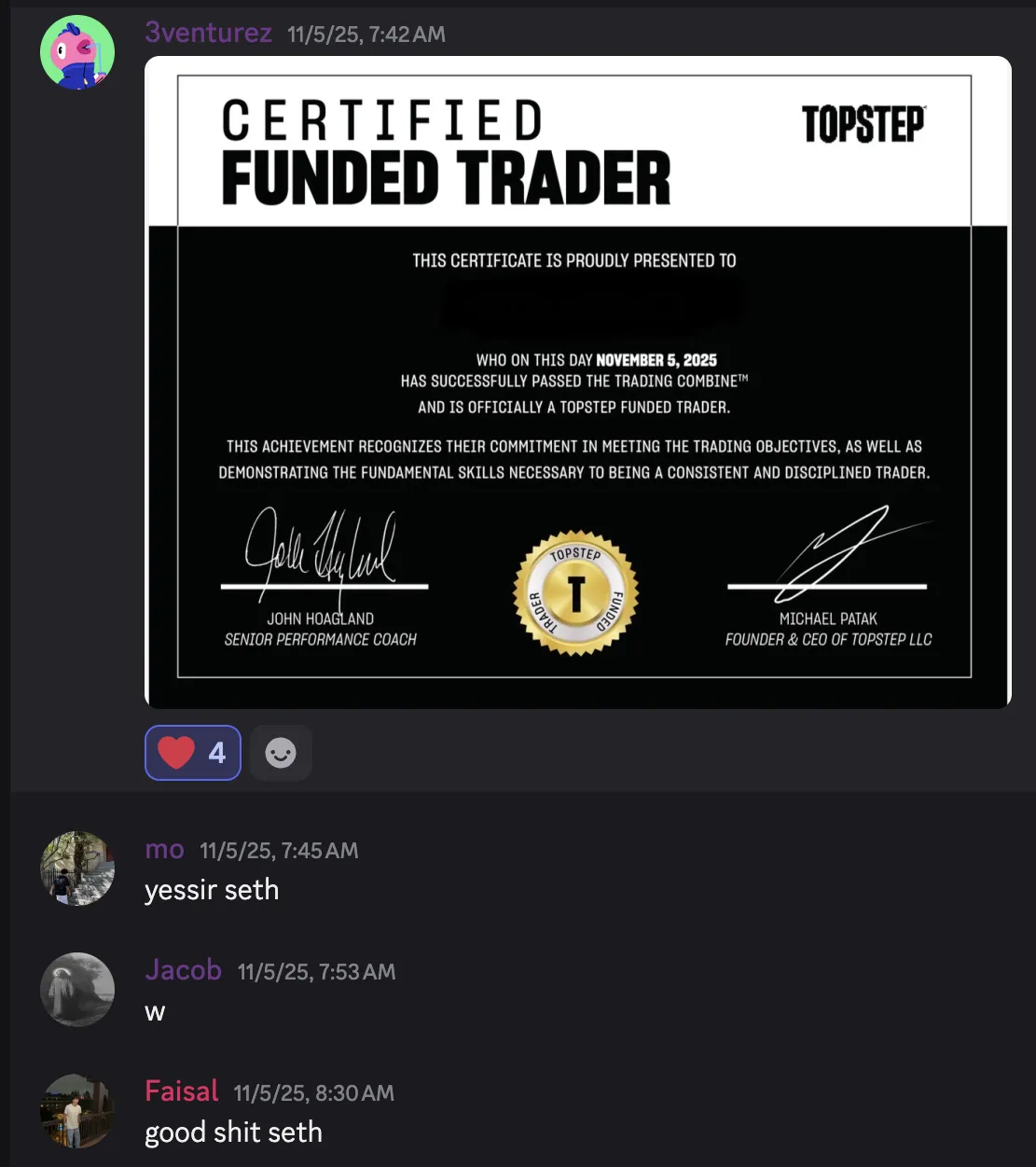Viewport: 1036px width, 1167px height.
Task: Open the Topstep certificate image attachment
Action: (x=577, y=382)
